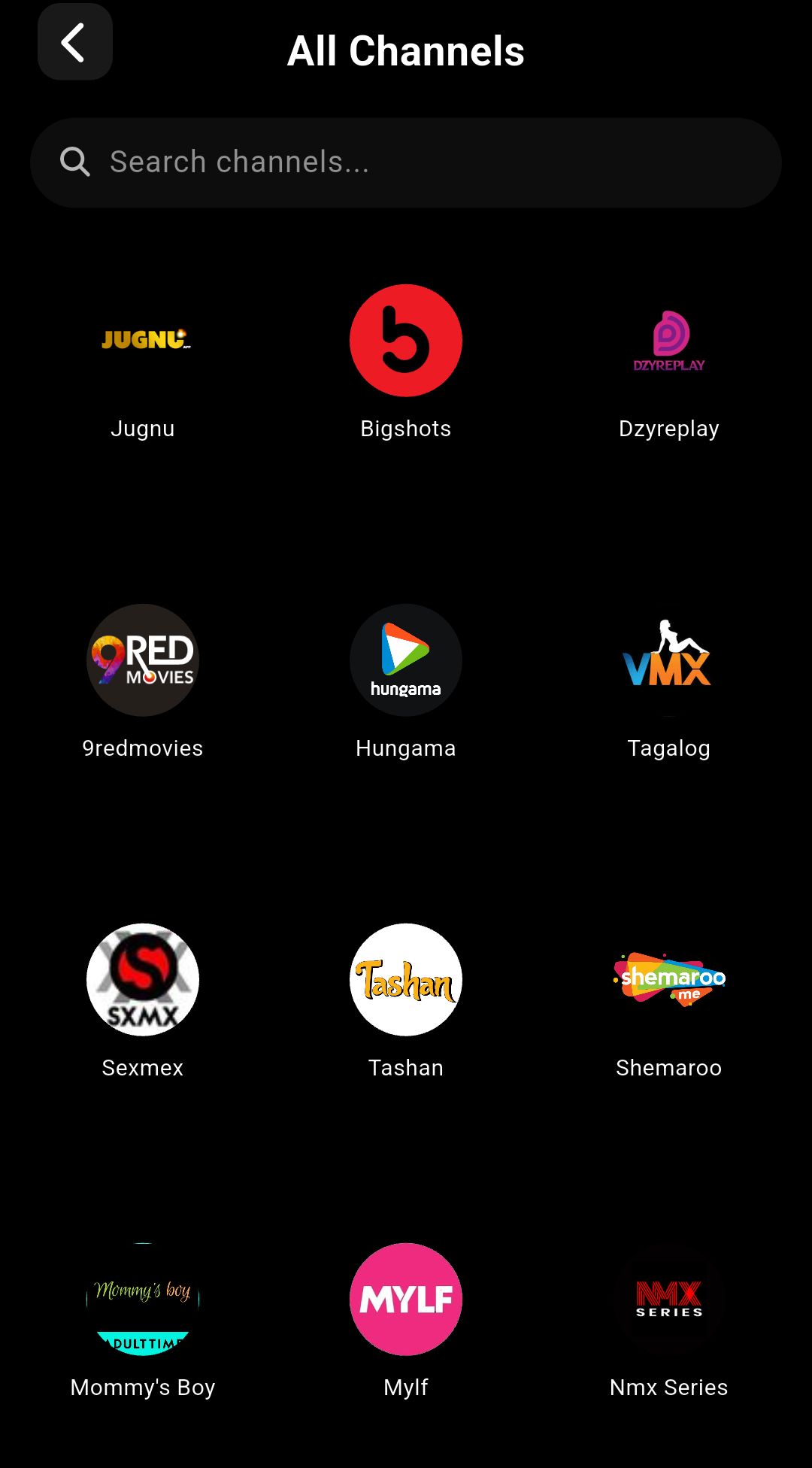
Task: Open the Hungama channel
Action: 406,660
